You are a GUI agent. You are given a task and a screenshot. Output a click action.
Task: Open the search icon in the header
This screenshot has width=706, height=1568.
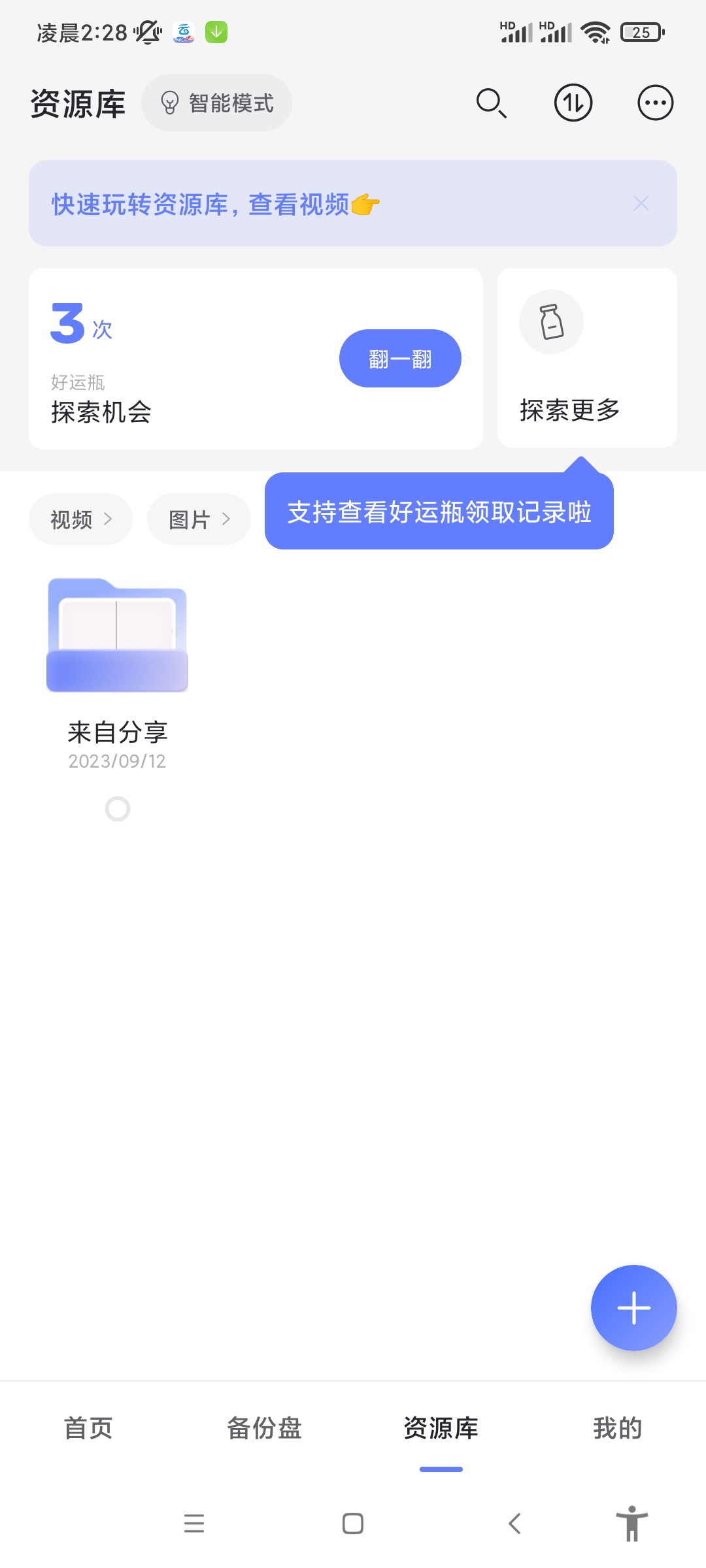(x=491, y=103)
